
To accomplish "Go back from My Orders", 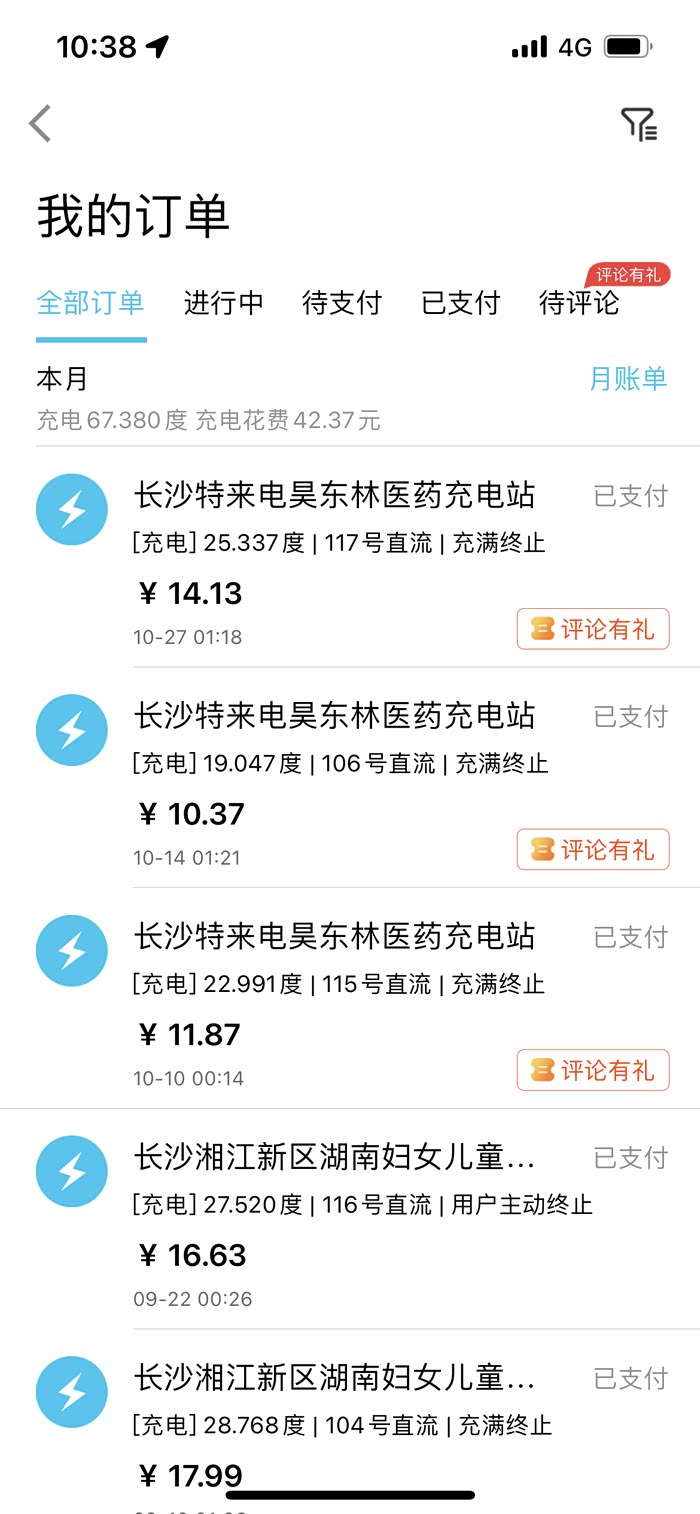I will click(x=40, y=124).
